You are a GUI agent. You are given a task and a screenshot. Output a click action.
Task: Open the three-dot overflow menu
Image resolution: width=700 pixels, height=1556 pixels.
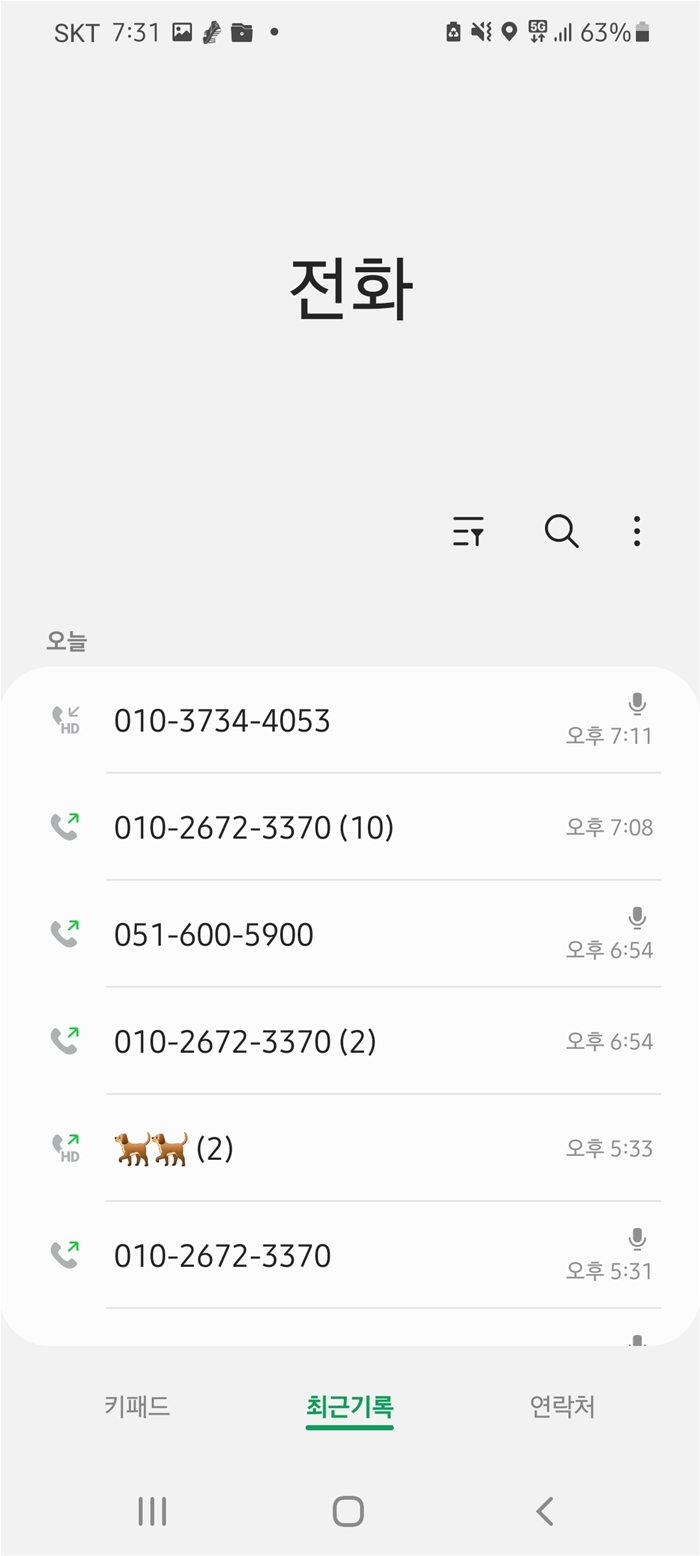point(636,531)
